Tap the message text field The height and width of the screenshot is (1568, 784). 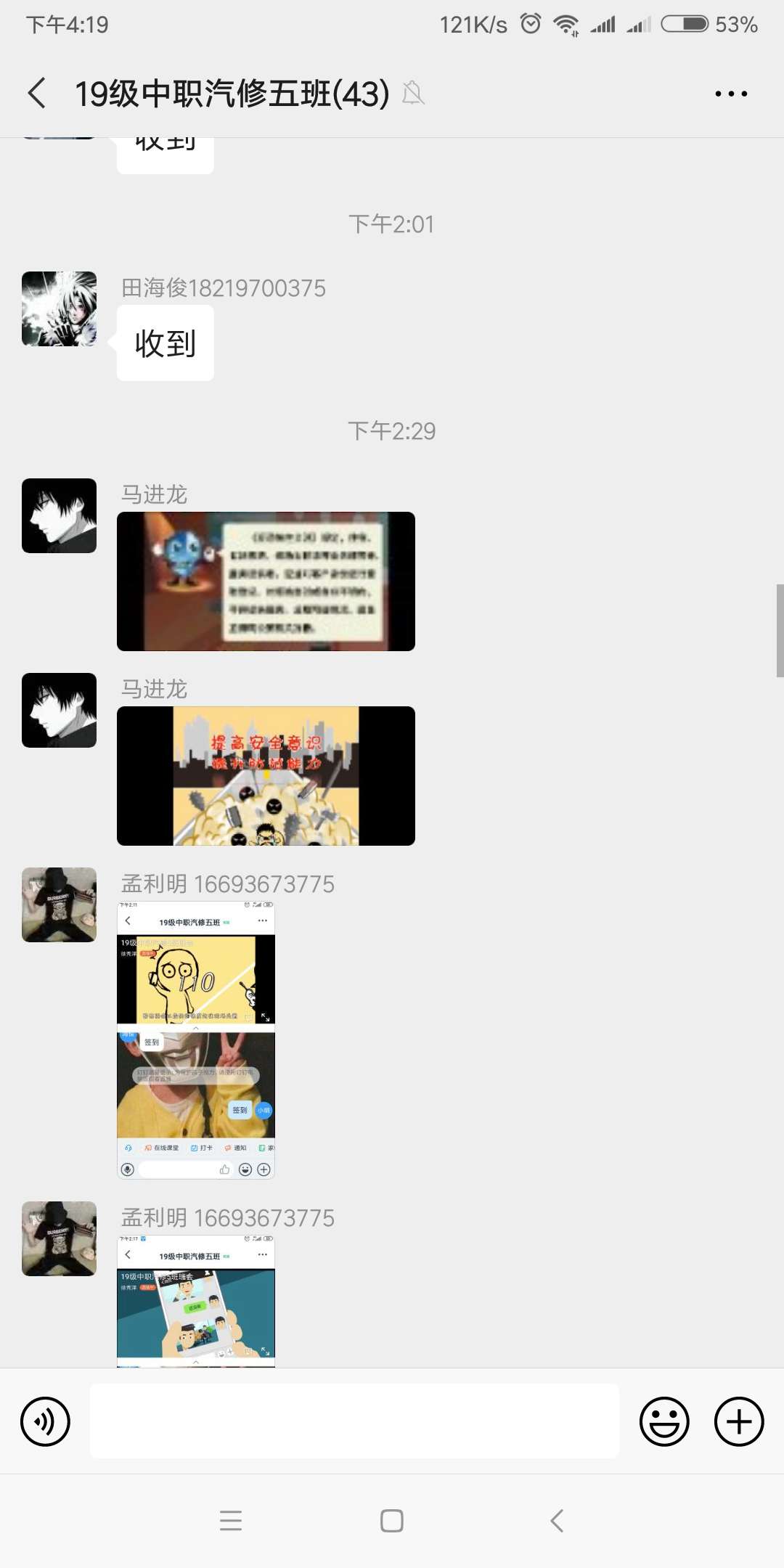coord(354,1421)
